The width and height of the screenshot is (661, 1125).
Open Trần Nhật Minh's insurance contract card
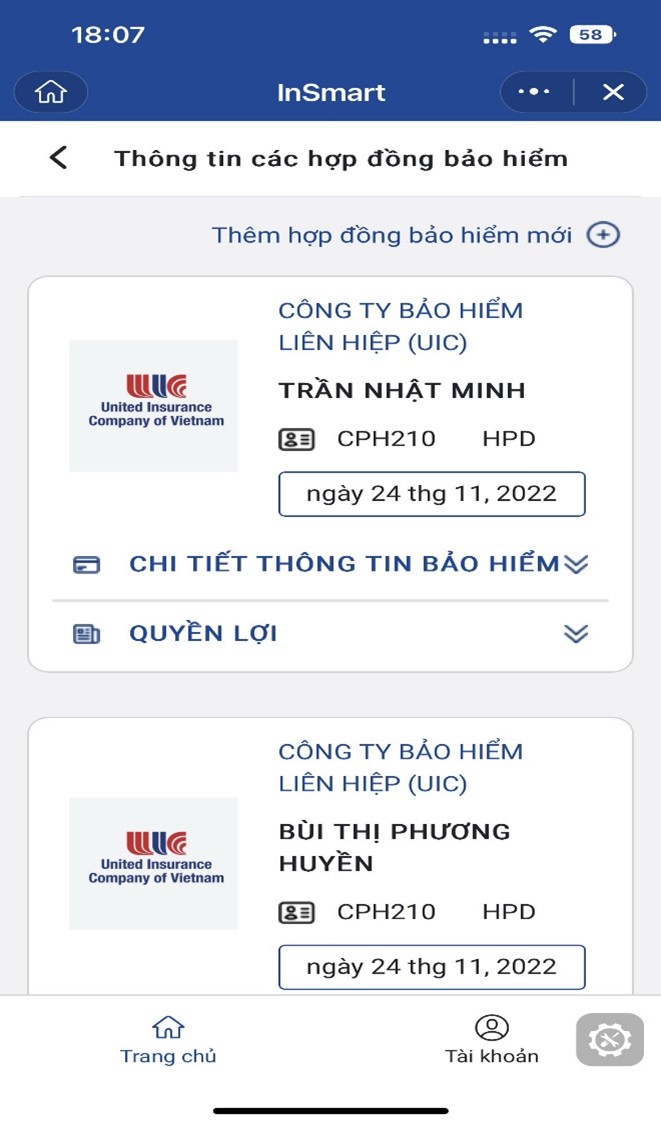pos(401,390)
